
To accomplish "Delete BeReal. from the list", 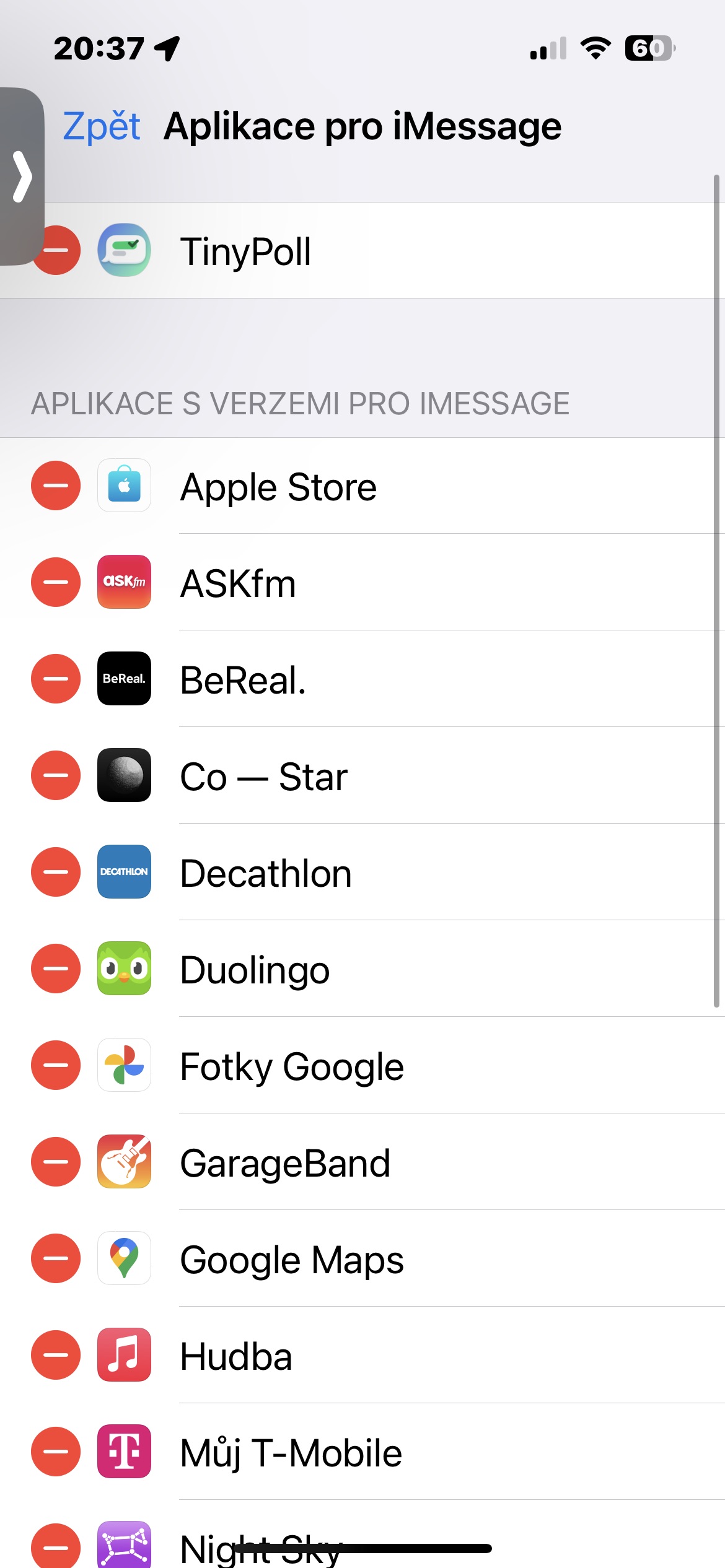I will [56, 679].
